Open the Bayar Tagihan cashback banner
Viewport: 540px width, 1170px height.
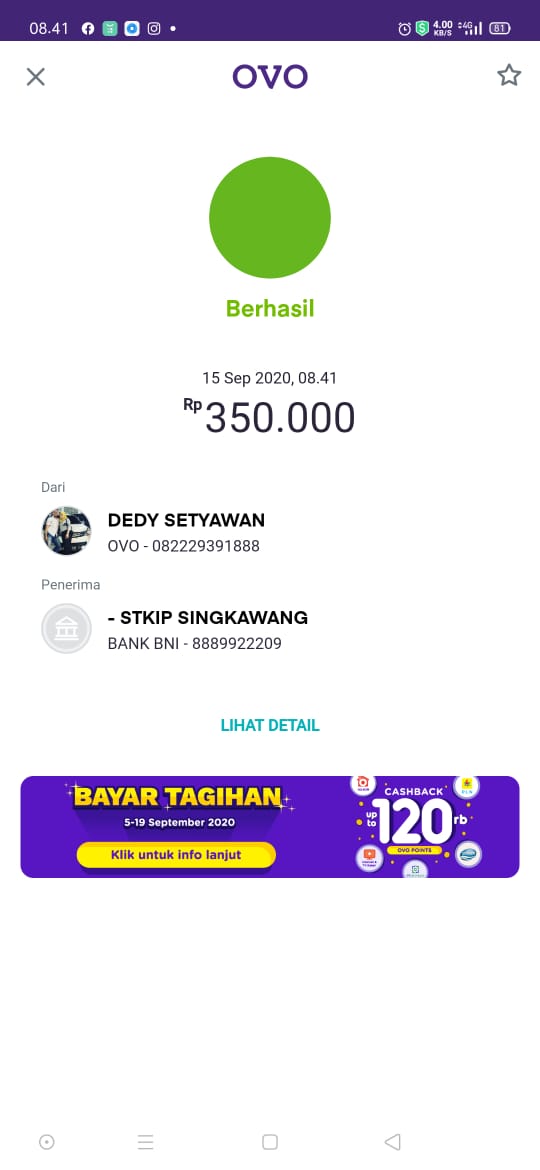click(270, 827)
